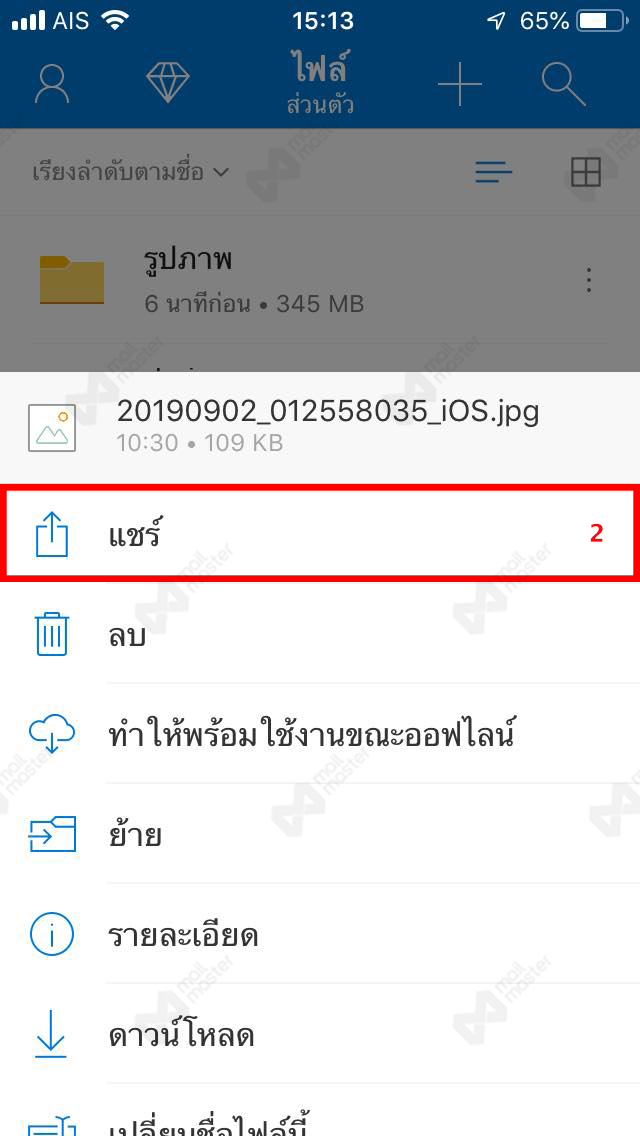The height and width of the screenshot is (1136, 640).
Task: Tap ทำให้พร้อมใช้งานขณะออฟไลน์ option
Action: pyautogui.click(x=320, y=734)
